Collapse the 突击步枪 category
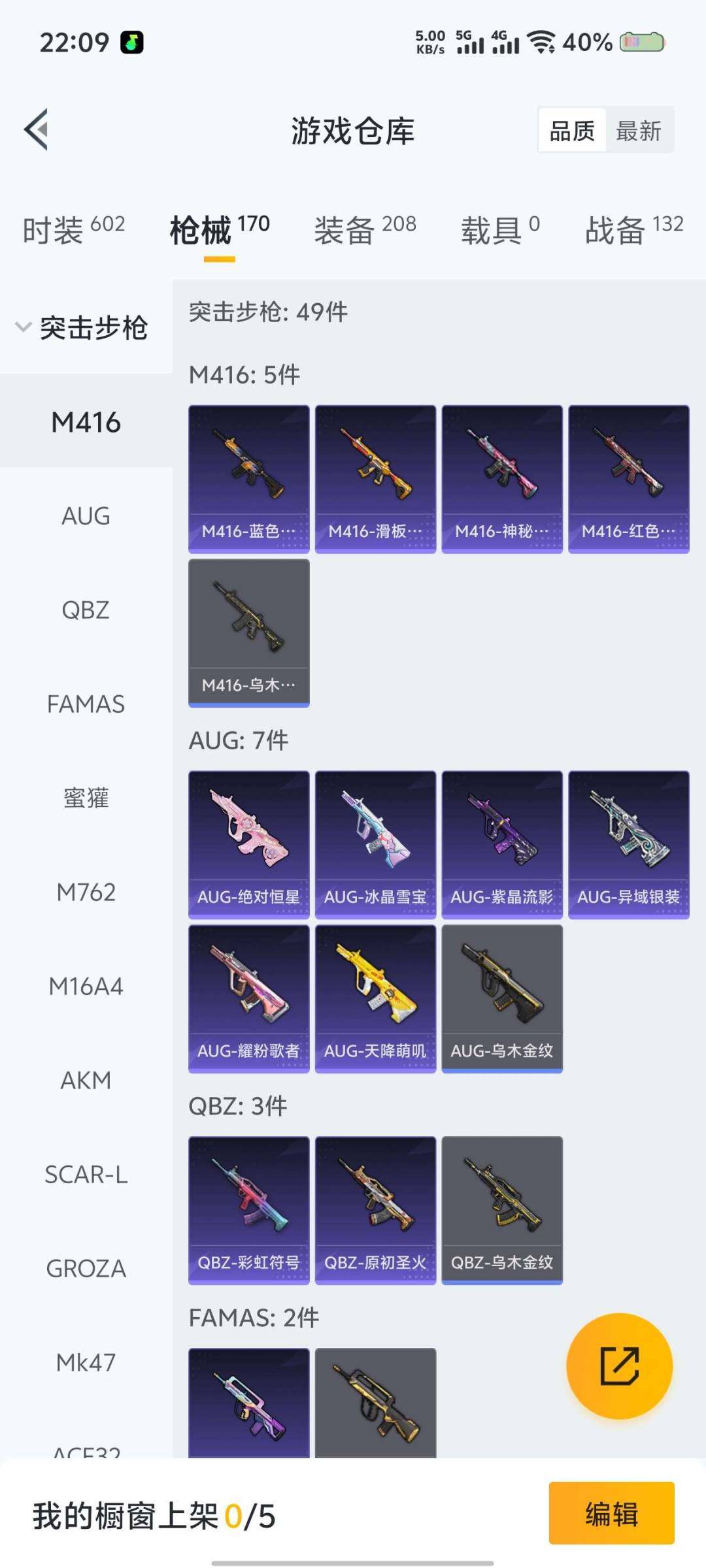706x1568 pixels. click(82, 327)
